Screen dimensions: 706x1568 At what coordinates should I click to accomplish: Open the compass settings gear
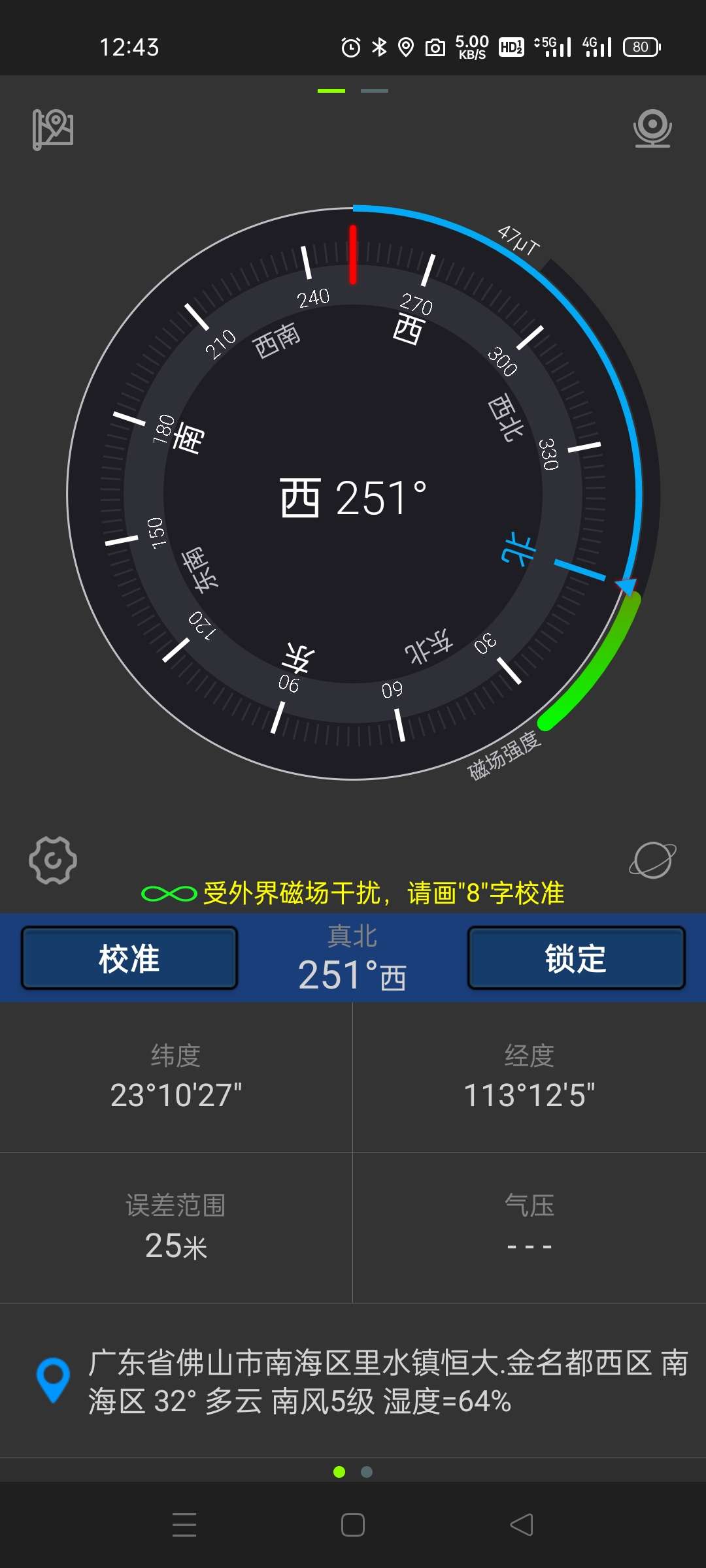pos(53,860)
